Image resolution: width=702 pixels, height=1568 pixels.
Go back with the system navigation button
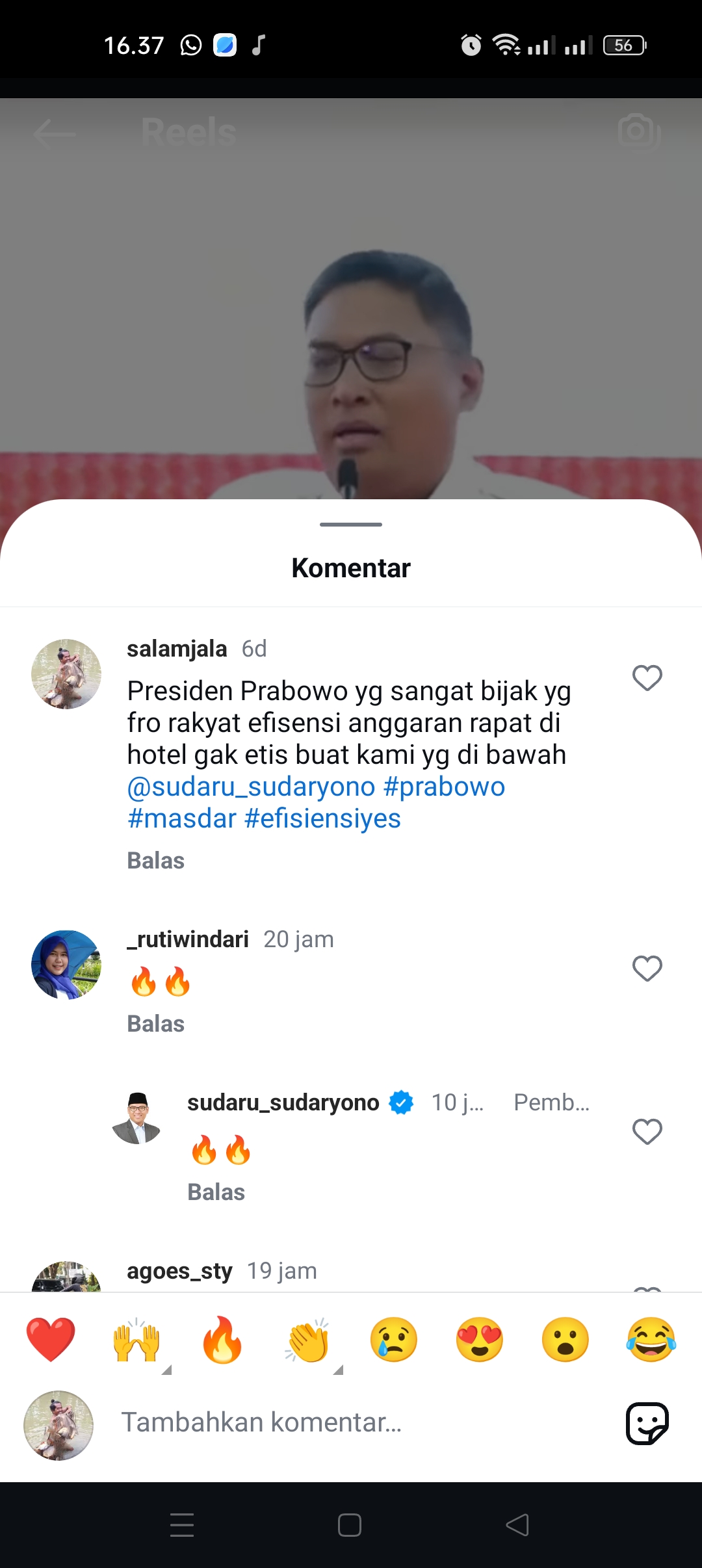tap(517, 1525)
